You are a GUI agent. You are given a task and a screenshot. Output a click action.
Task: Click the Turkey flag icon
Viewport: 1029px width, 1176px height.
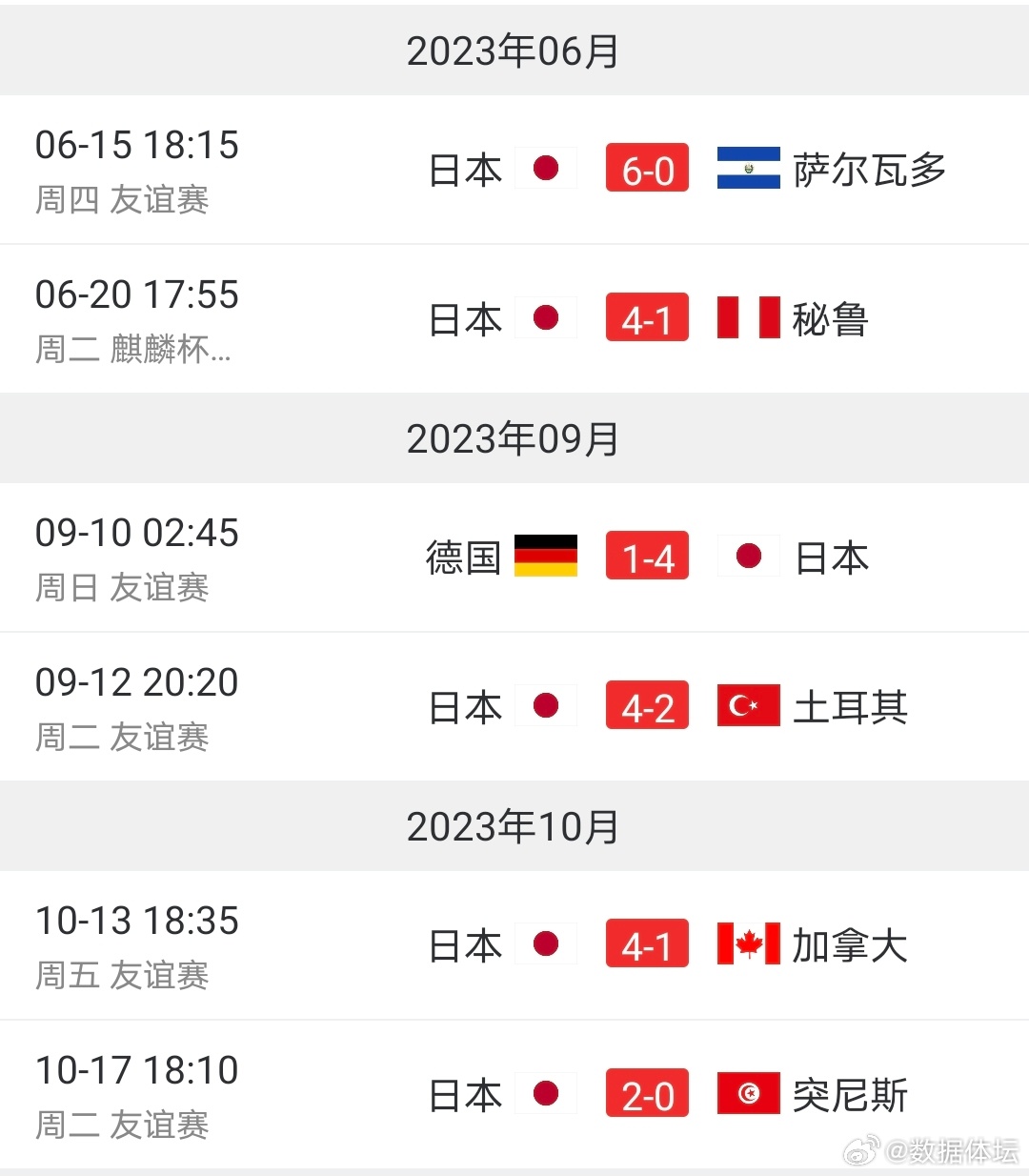click(x=749, y=706)
